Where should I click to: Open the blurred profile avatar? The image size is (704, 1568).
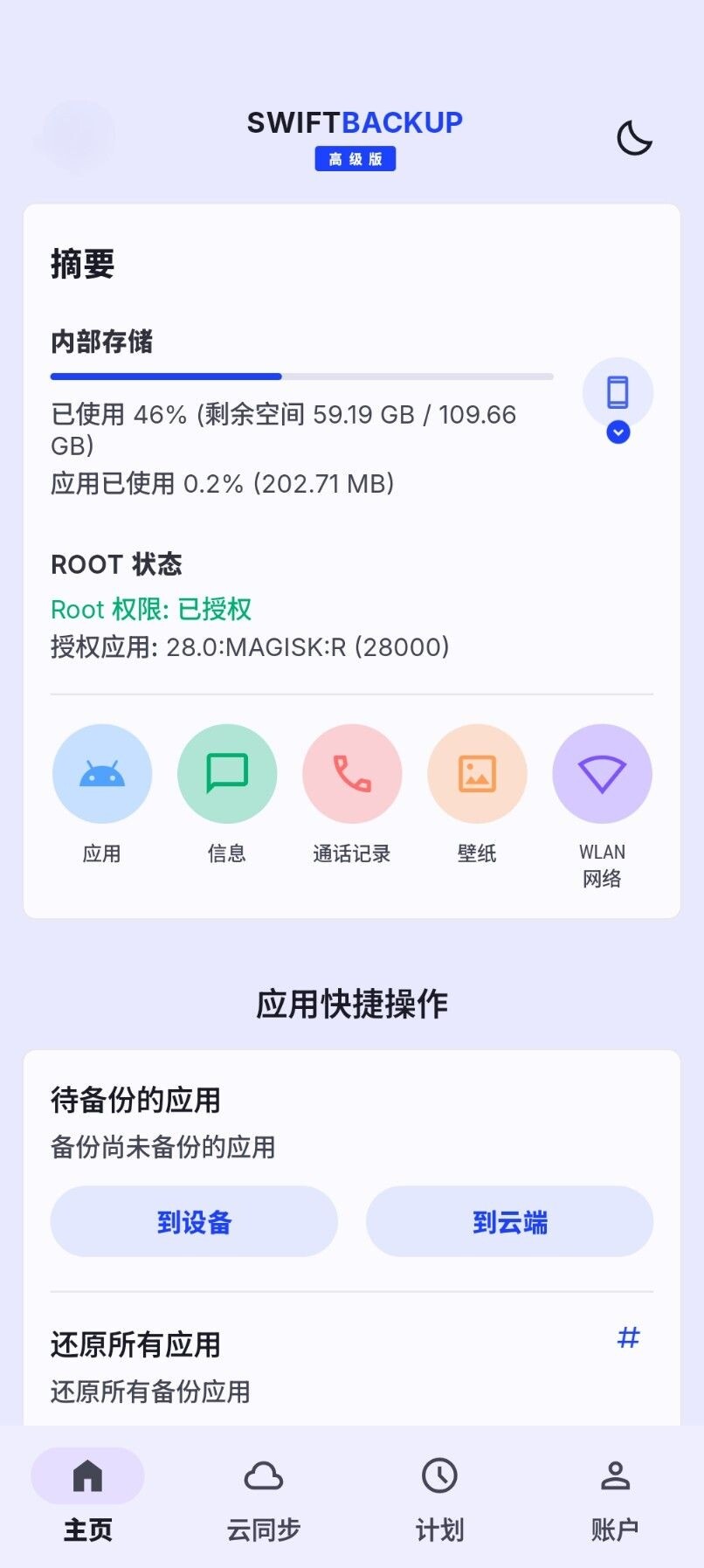point(78,136)
